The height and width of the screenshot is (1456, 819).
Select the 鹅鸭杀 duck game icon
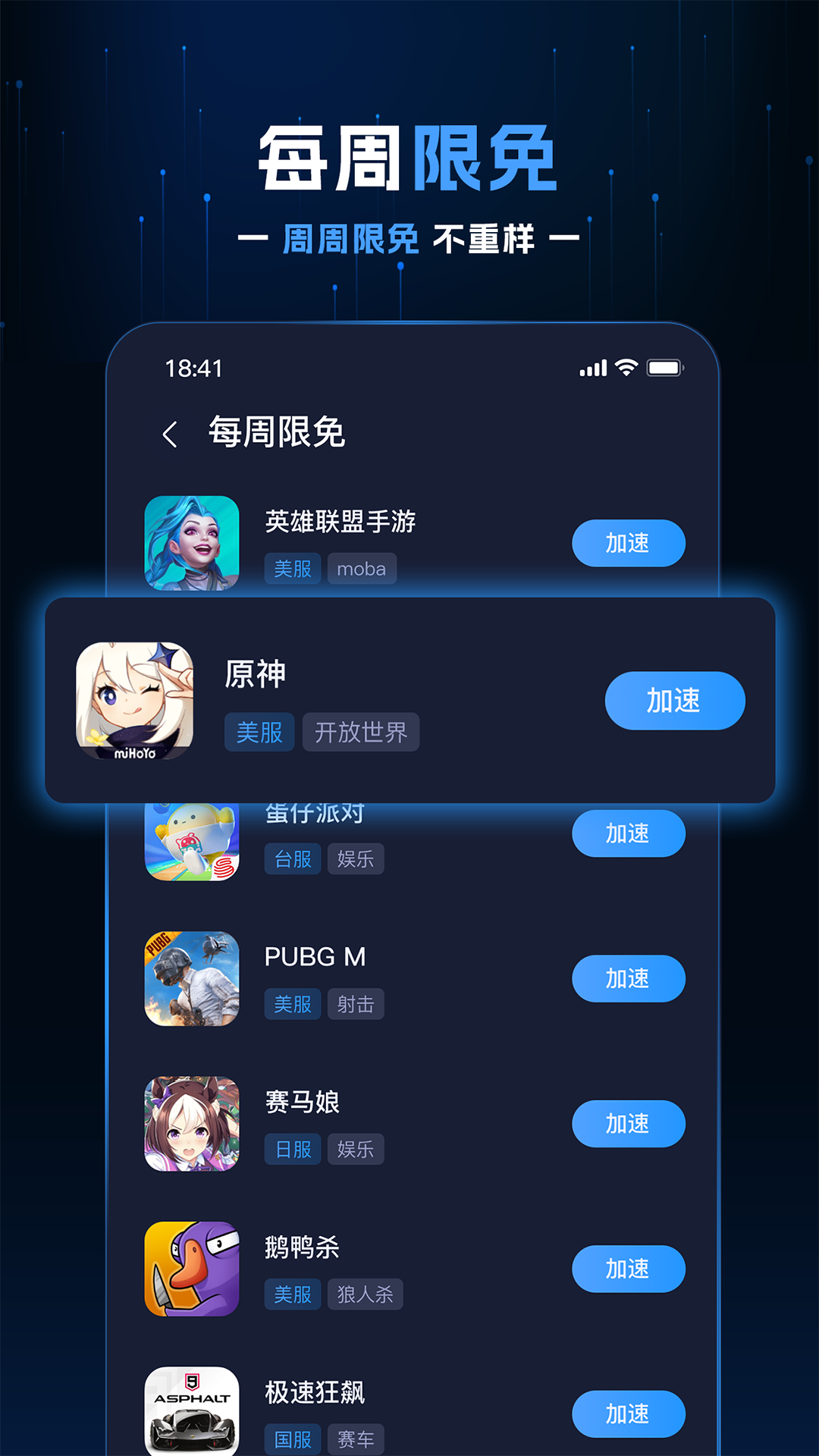point(191,1269)
